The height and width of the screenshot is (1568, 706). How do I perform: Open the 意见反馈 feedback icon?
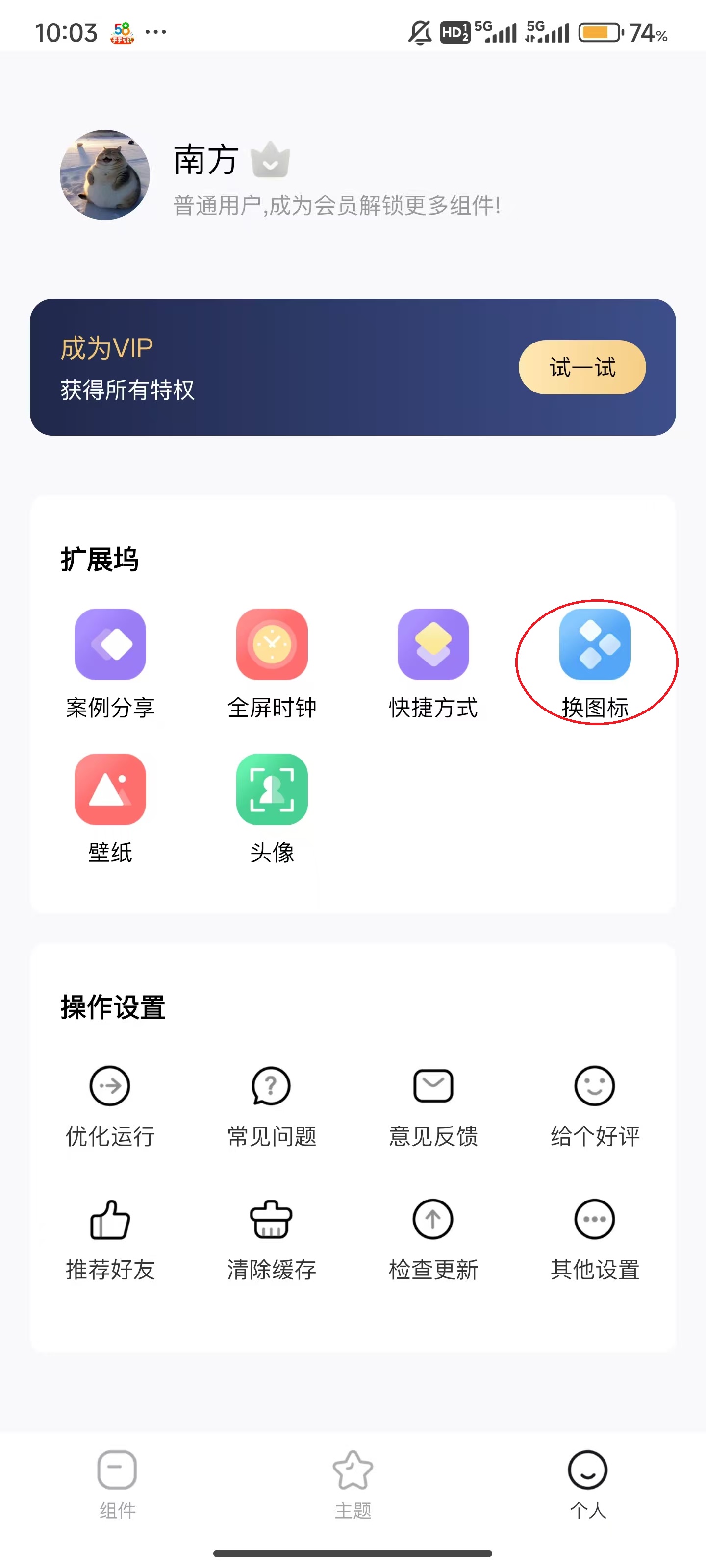tap(433, 1085)
